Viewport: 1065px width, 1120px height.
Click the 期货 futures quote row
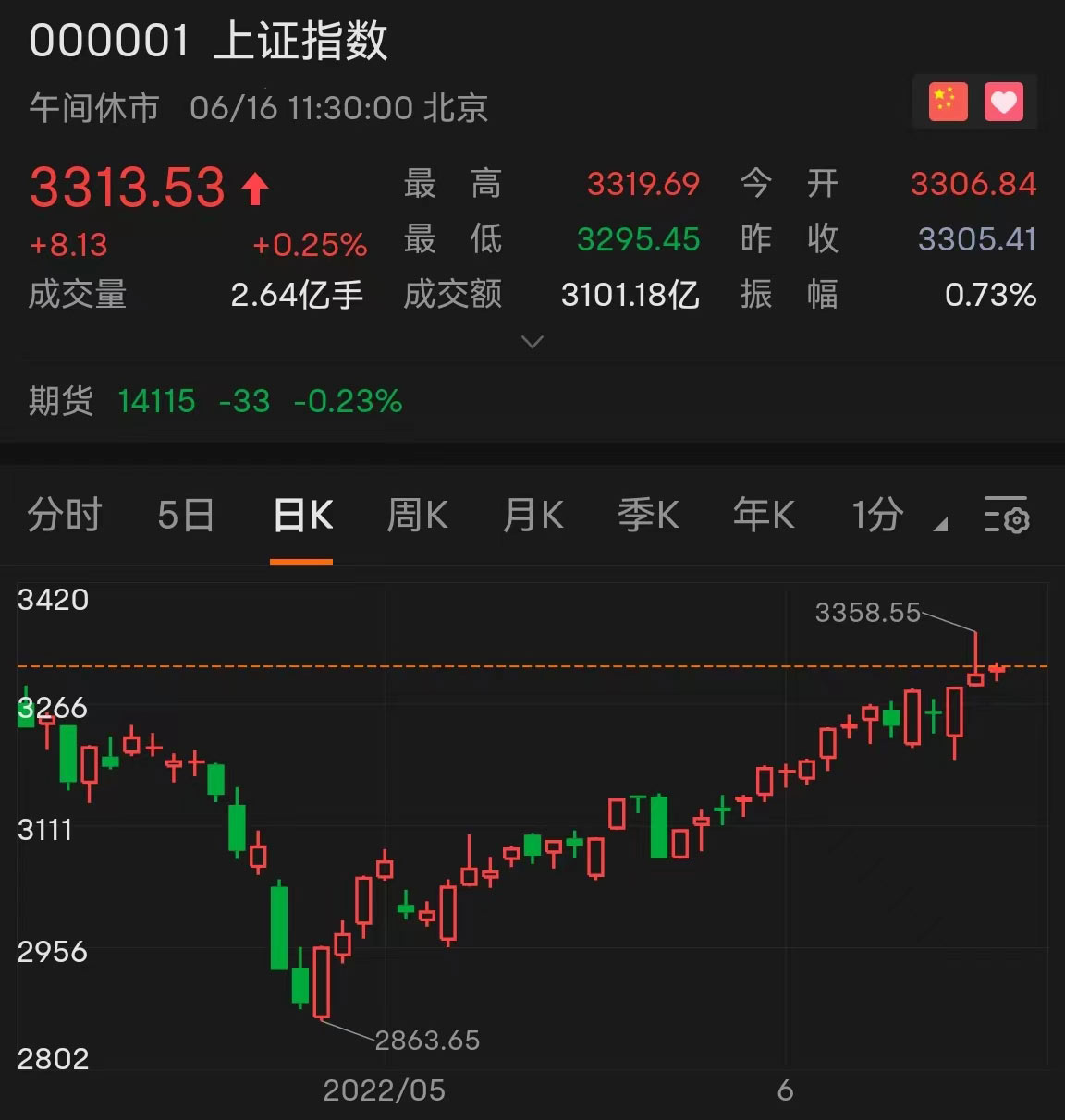click(60, 400)
